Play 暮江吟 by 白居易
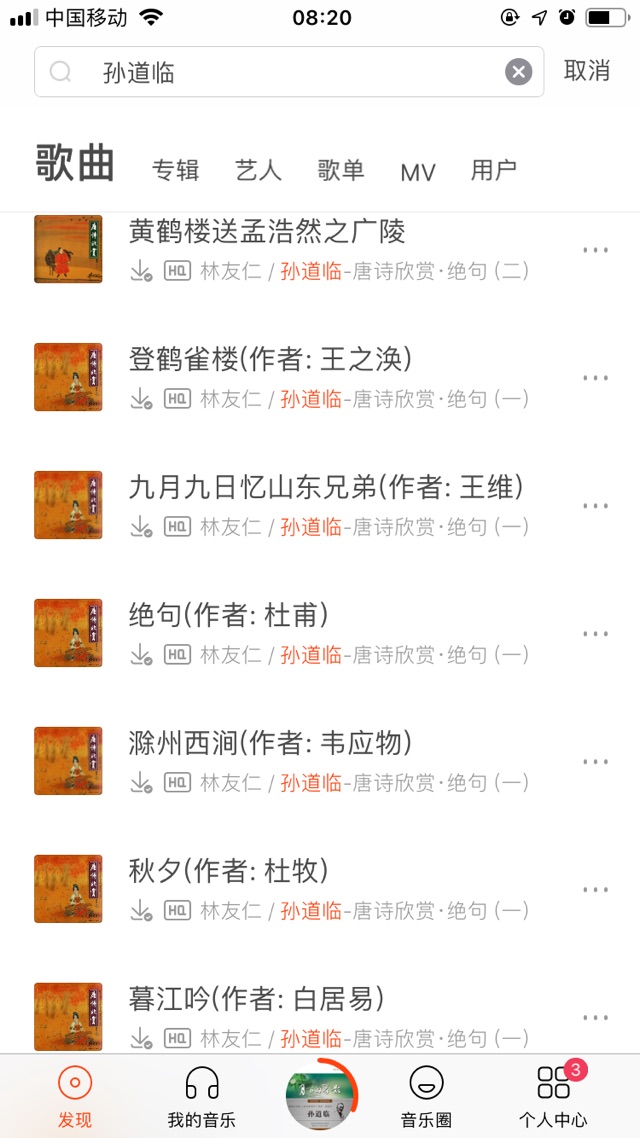The width and height of the screenshot is (640, 1138). pyautogui.click(x=257, y=999)
